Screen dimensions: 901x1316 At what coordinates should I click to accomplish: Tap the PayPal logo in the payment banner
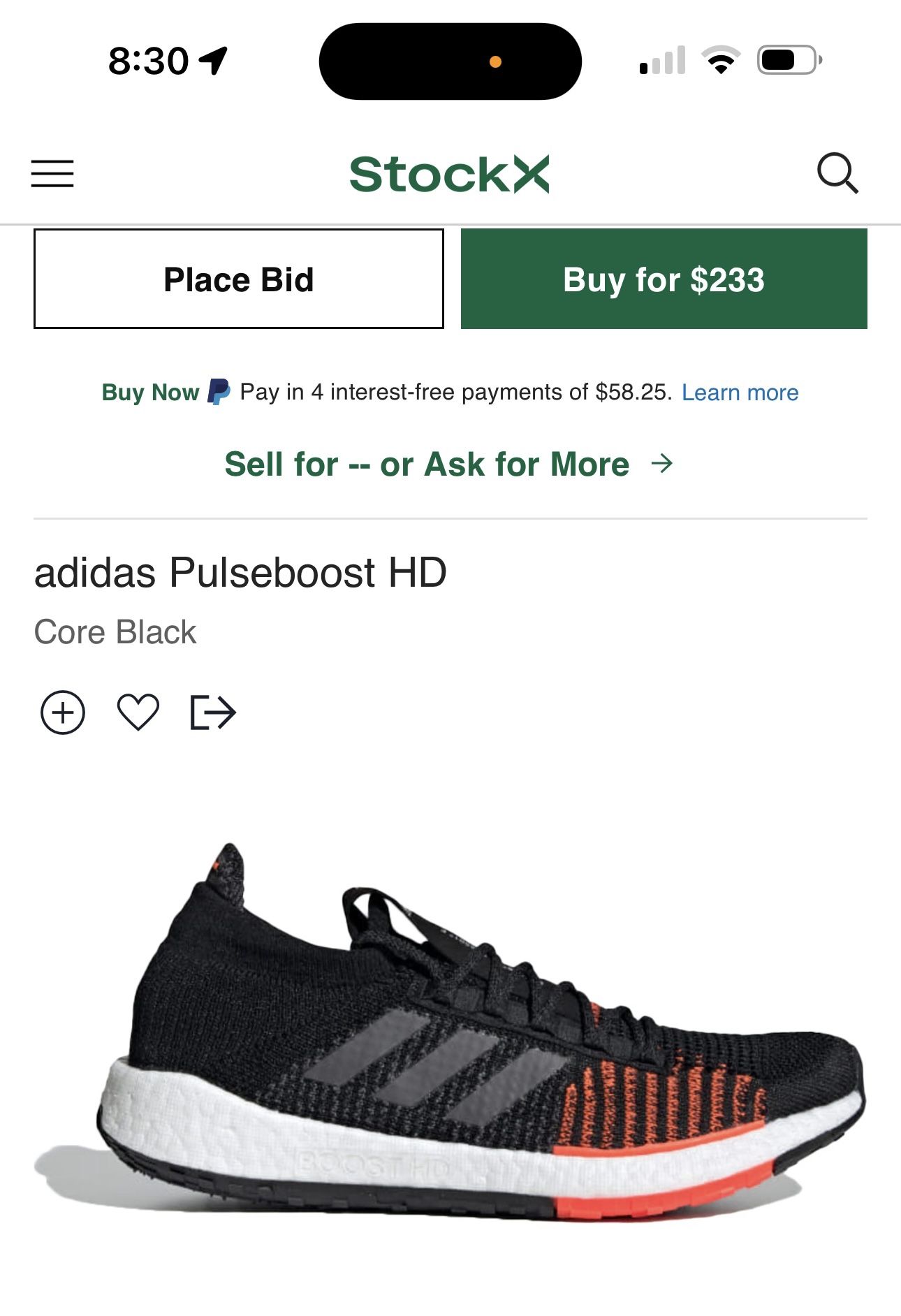click(220, 391)
